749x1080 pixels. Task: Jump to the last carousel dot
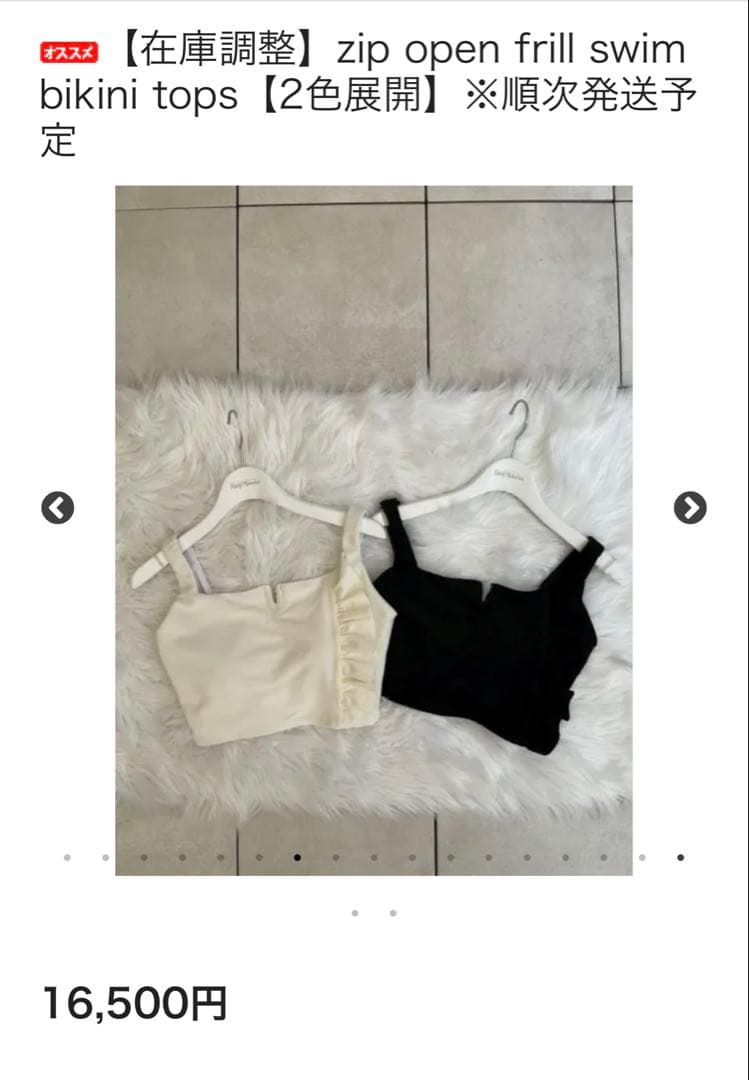click(x=393, y=912)
